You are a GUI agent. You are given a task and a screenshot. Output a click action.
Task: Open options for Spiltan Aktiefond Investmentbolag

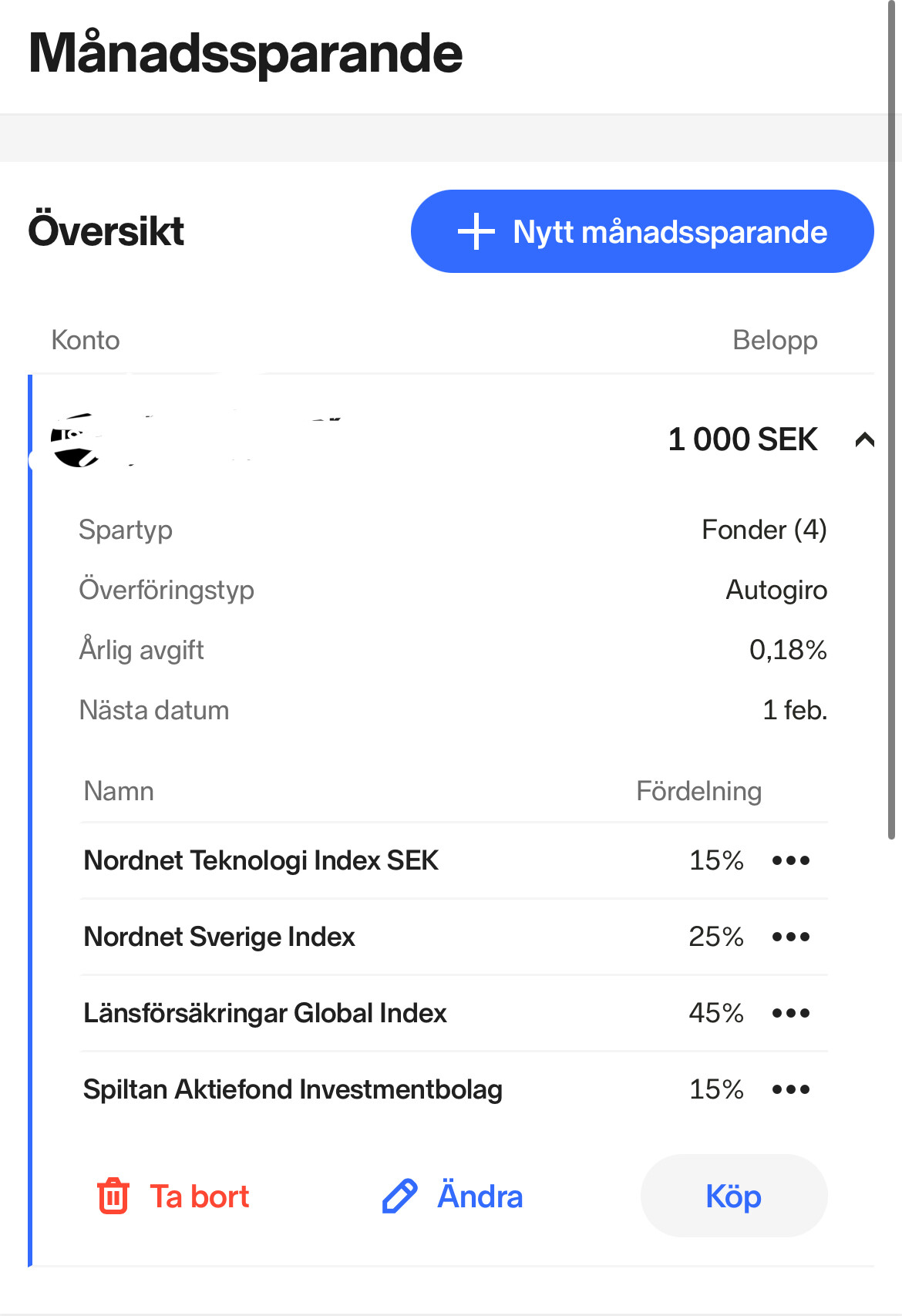[790, 1089]
